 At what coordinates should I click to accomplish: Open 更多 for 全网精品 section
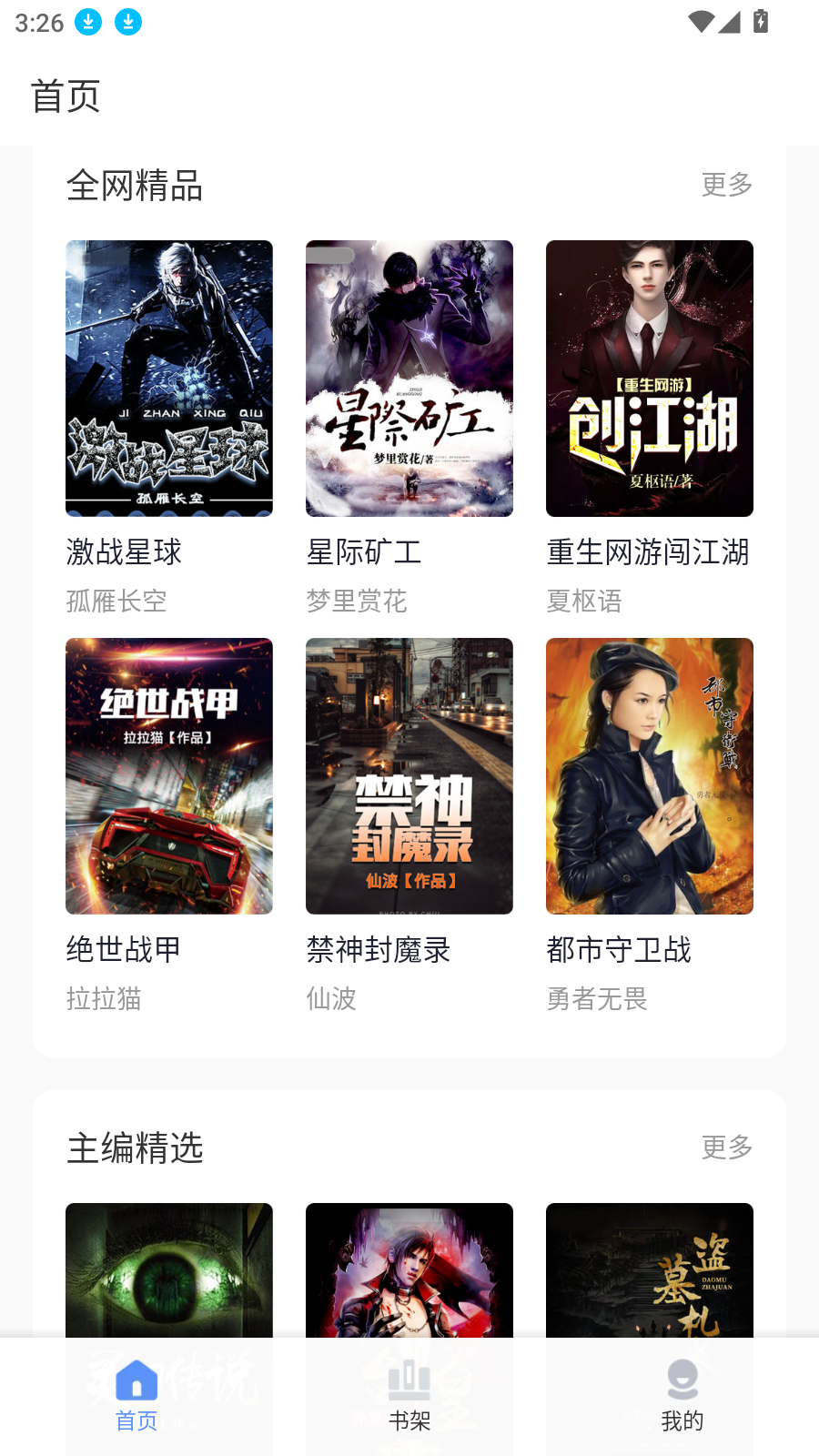coord(725,185)
